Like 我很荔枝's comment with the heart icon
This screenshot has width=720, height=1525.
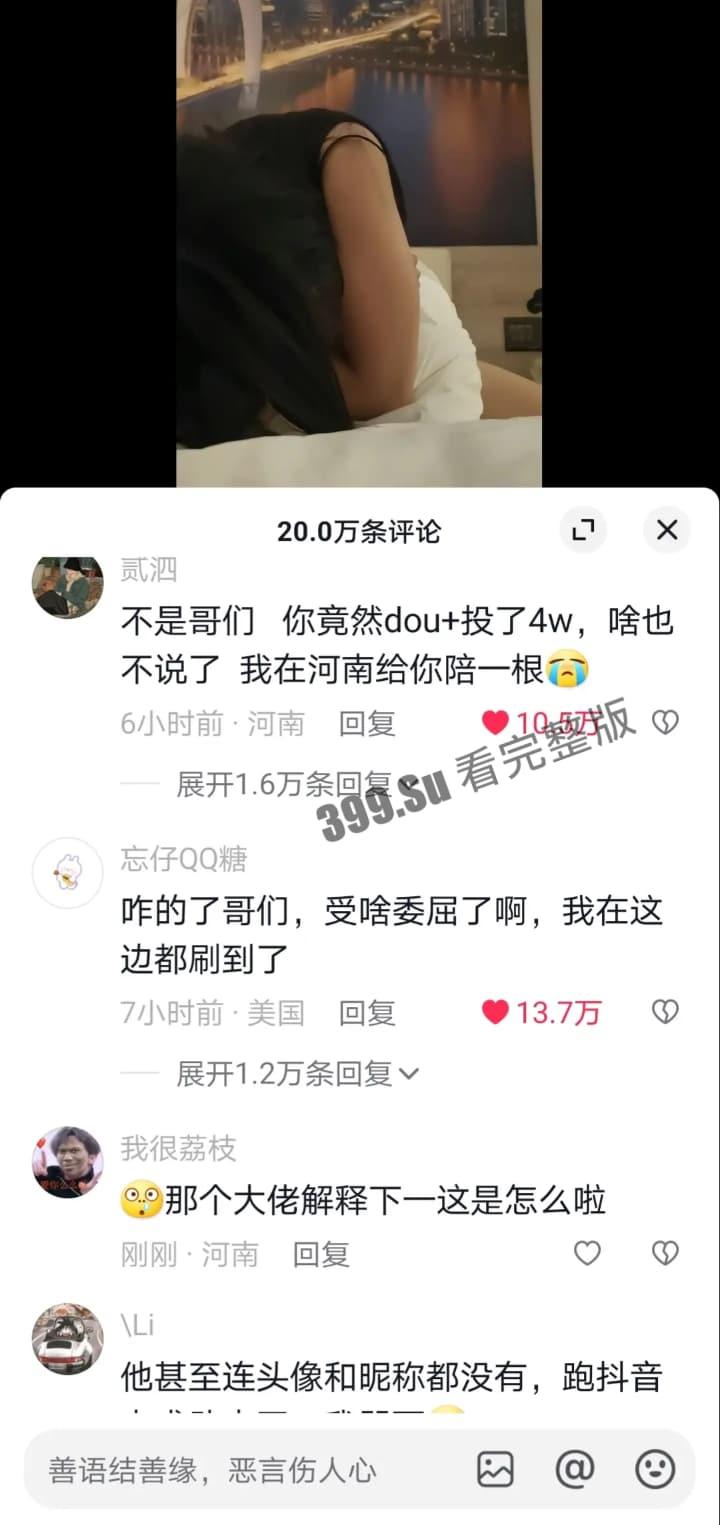(x=587, y=1254)
